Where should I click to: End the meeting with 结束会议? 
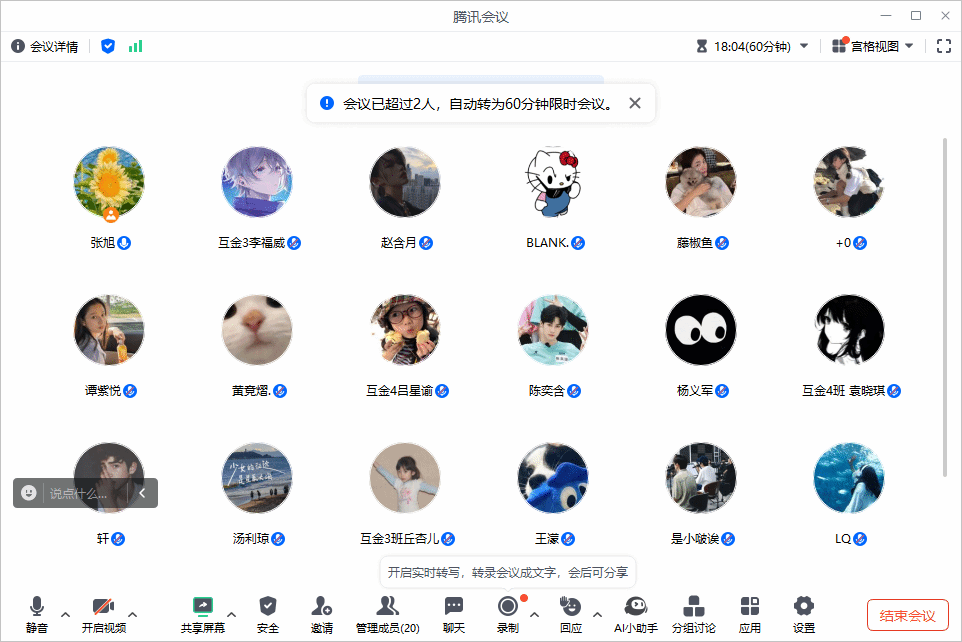coord(907,615)
